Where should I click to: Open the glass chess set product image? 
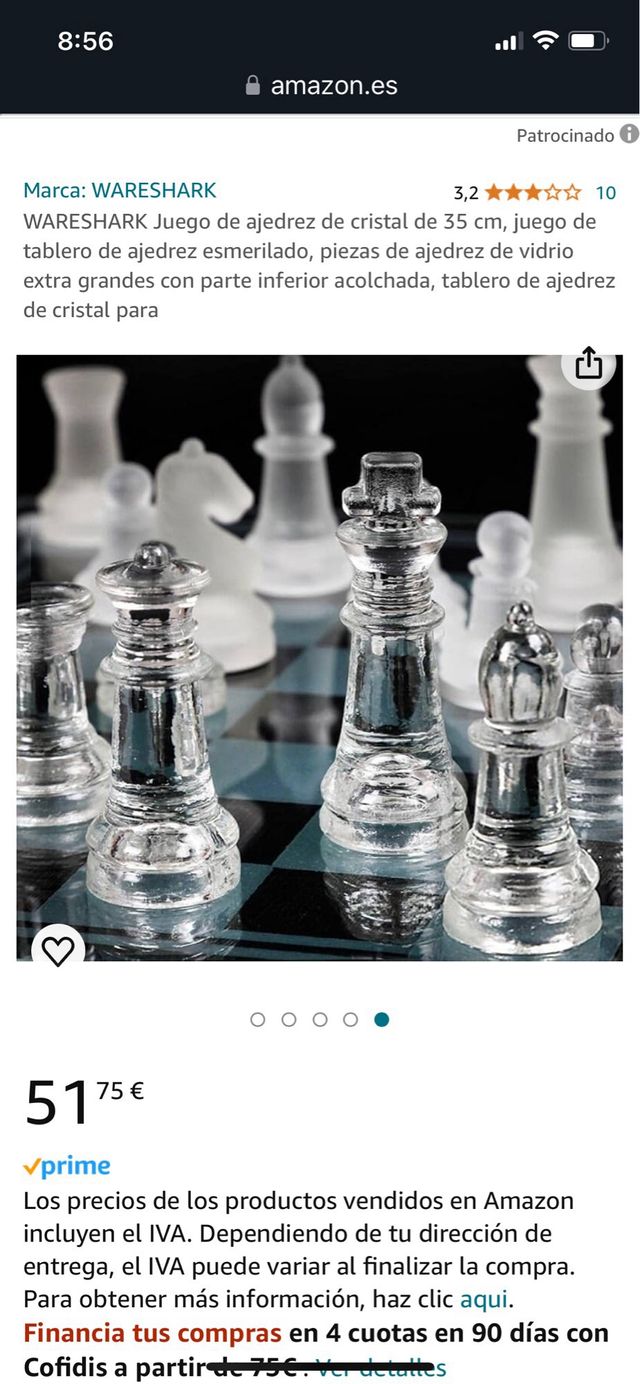(x=319, y=657)
